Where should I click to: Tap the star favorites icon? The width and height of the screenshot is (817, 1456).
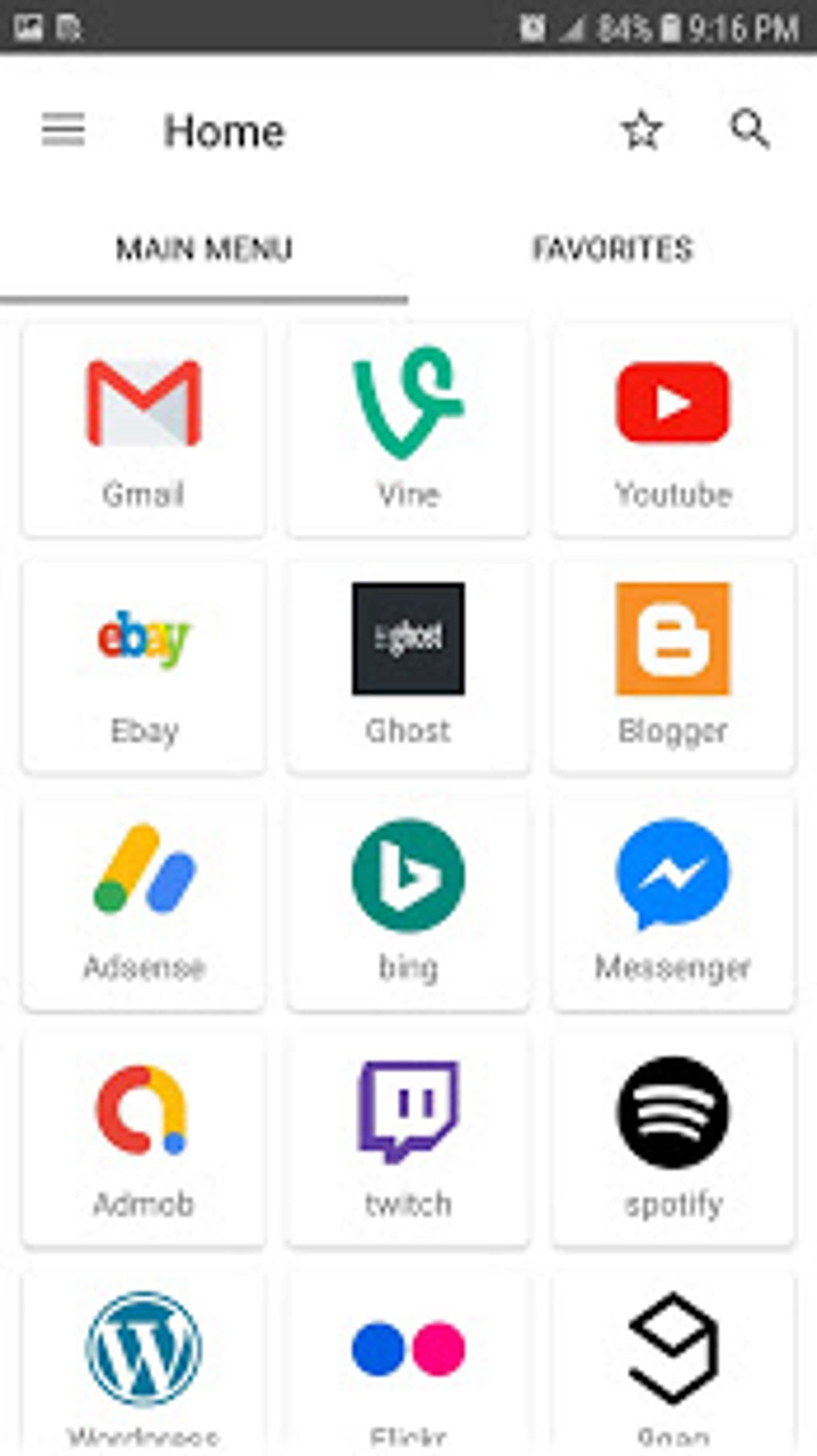642,131
